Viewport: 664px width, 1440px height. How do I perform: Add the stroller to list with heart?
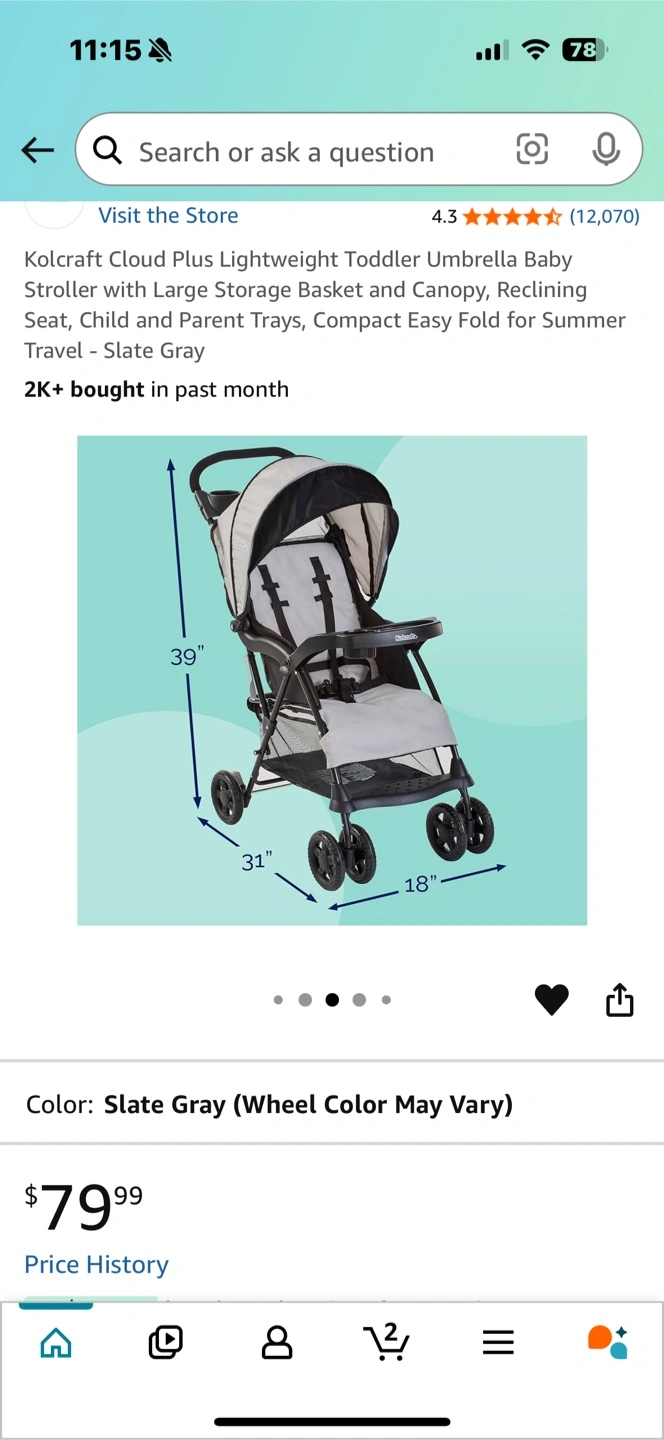[551, 999]
